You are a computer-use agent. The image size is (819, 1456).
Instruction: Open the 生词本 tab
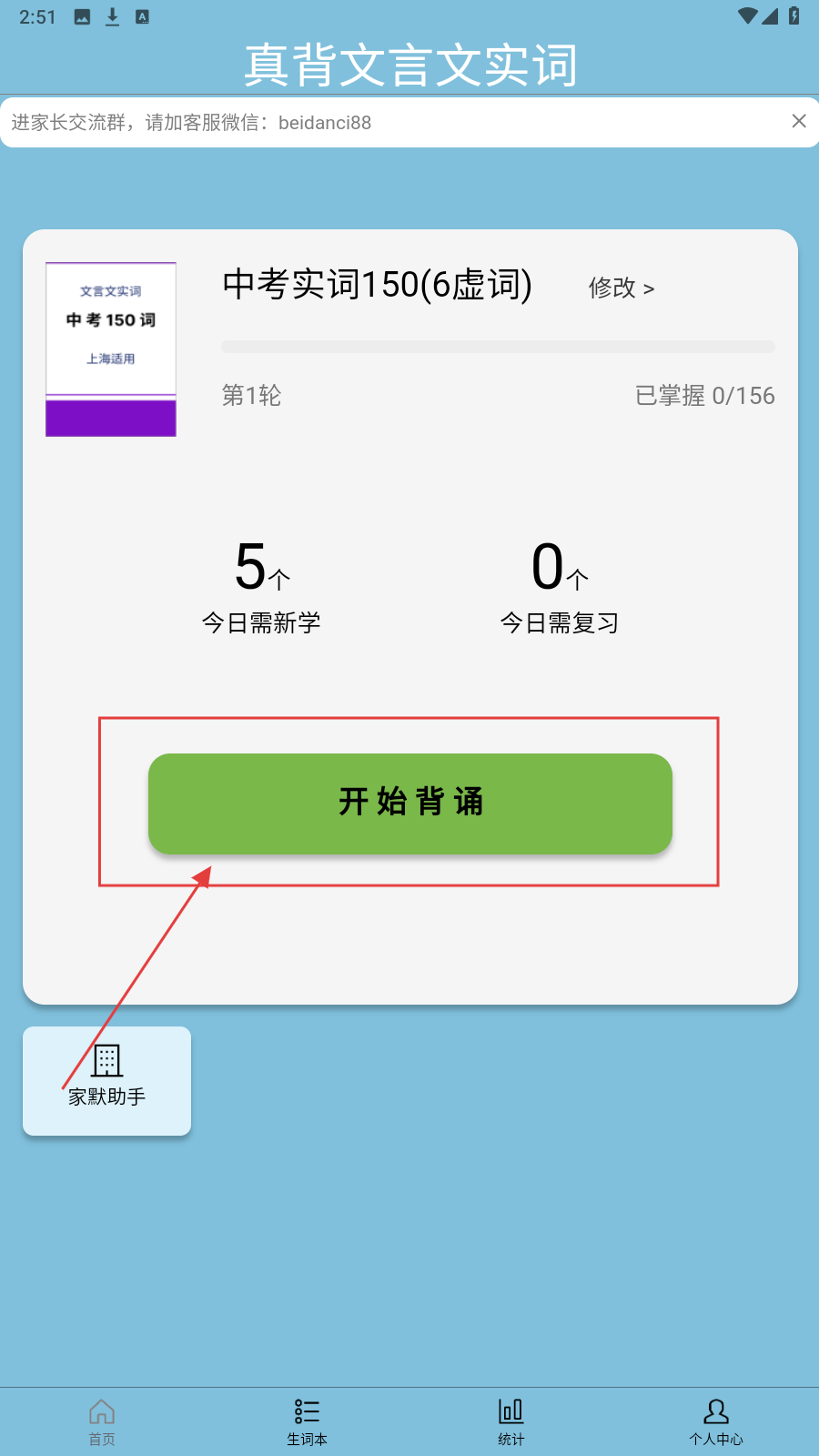tap(307, 1421)
